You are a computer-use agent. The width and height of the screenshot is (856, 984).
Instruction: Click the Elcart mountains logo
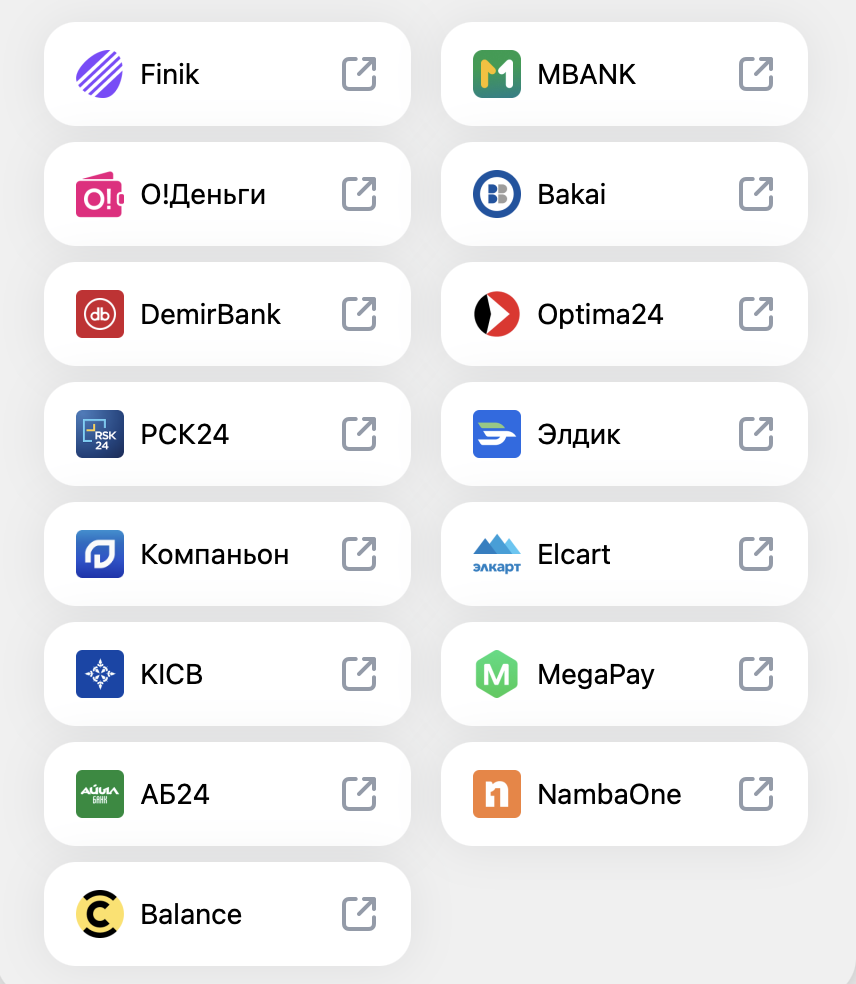point(495,554)
